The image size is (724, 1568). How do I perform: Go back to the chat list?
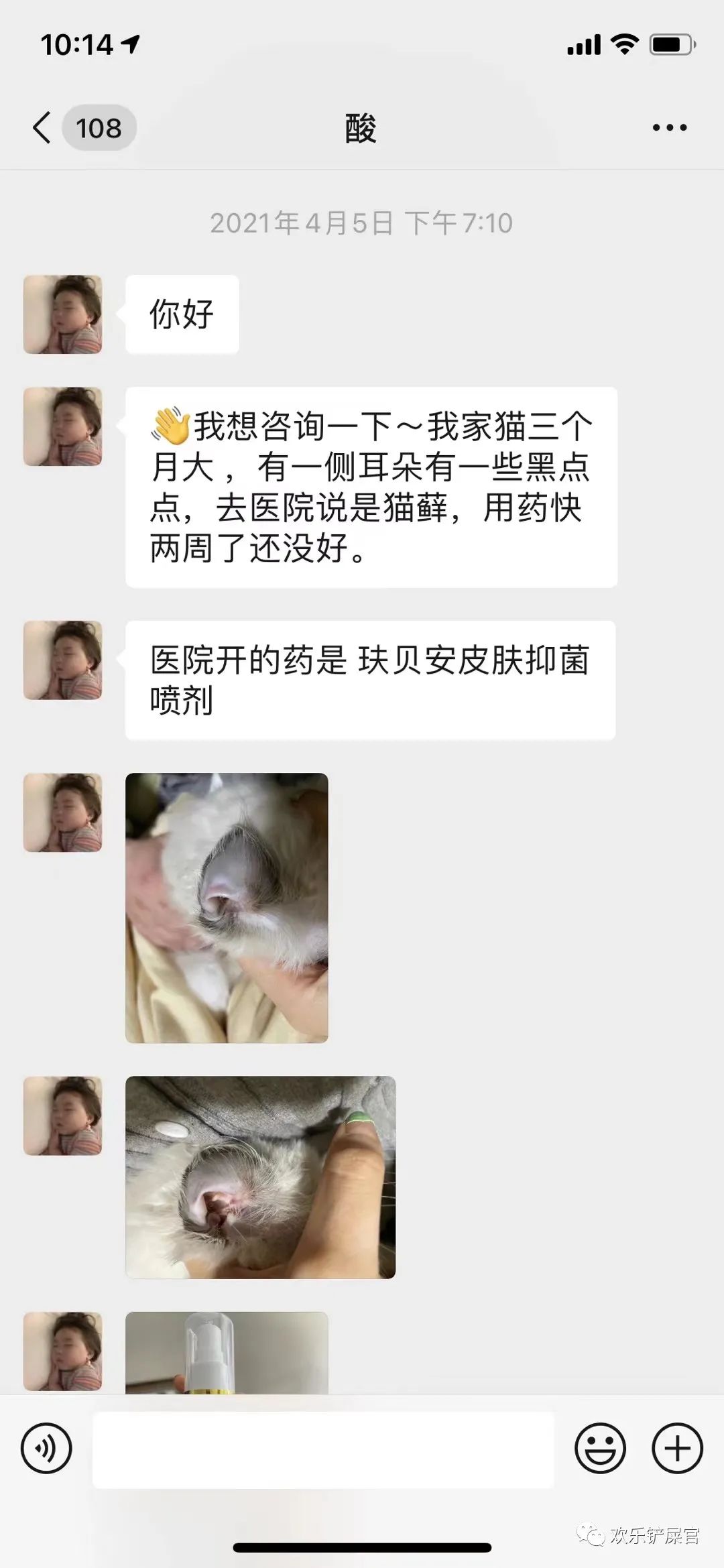[x=43, y=127]
